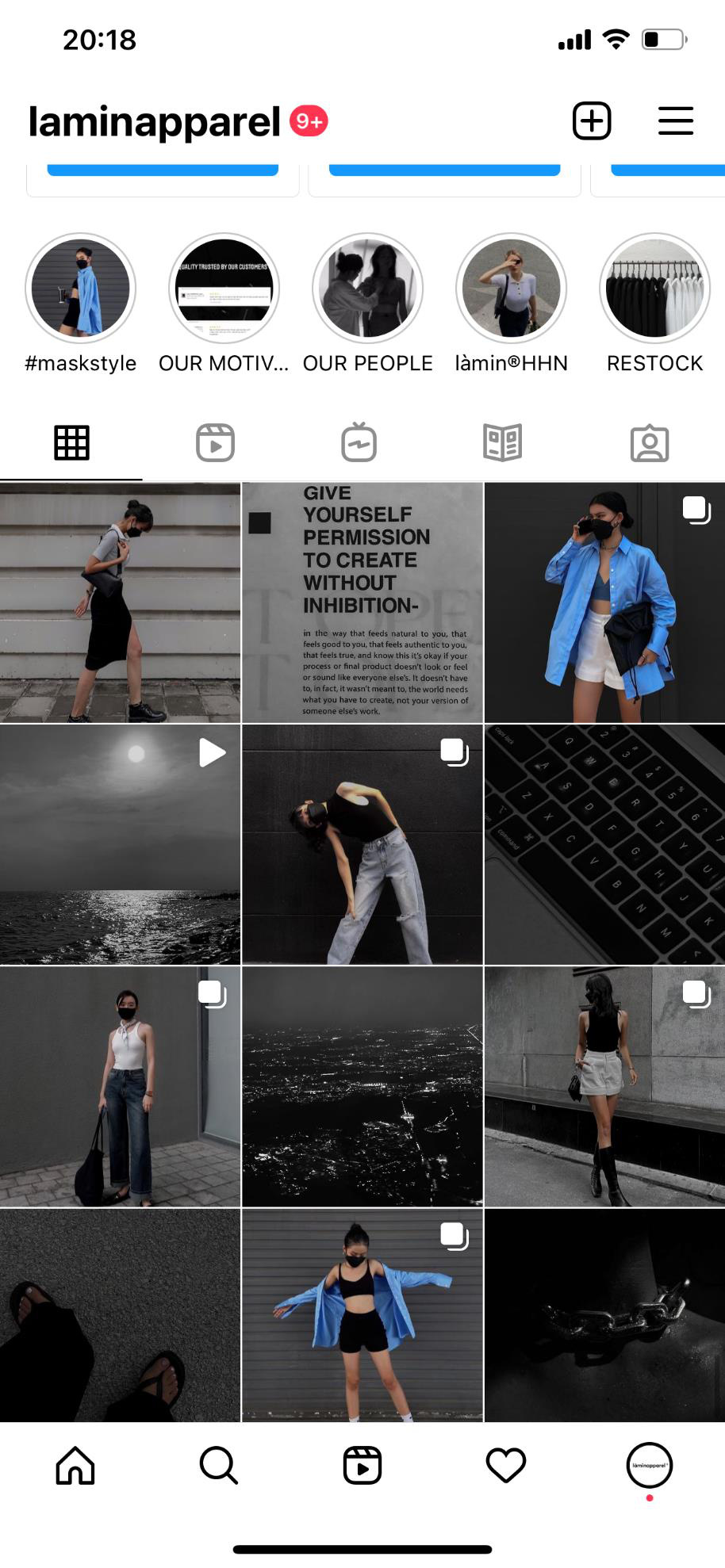This screenshot has width=725, height=1568.
Task: Open the #maskstyle story highlight
Action: (x=80, y=288)
